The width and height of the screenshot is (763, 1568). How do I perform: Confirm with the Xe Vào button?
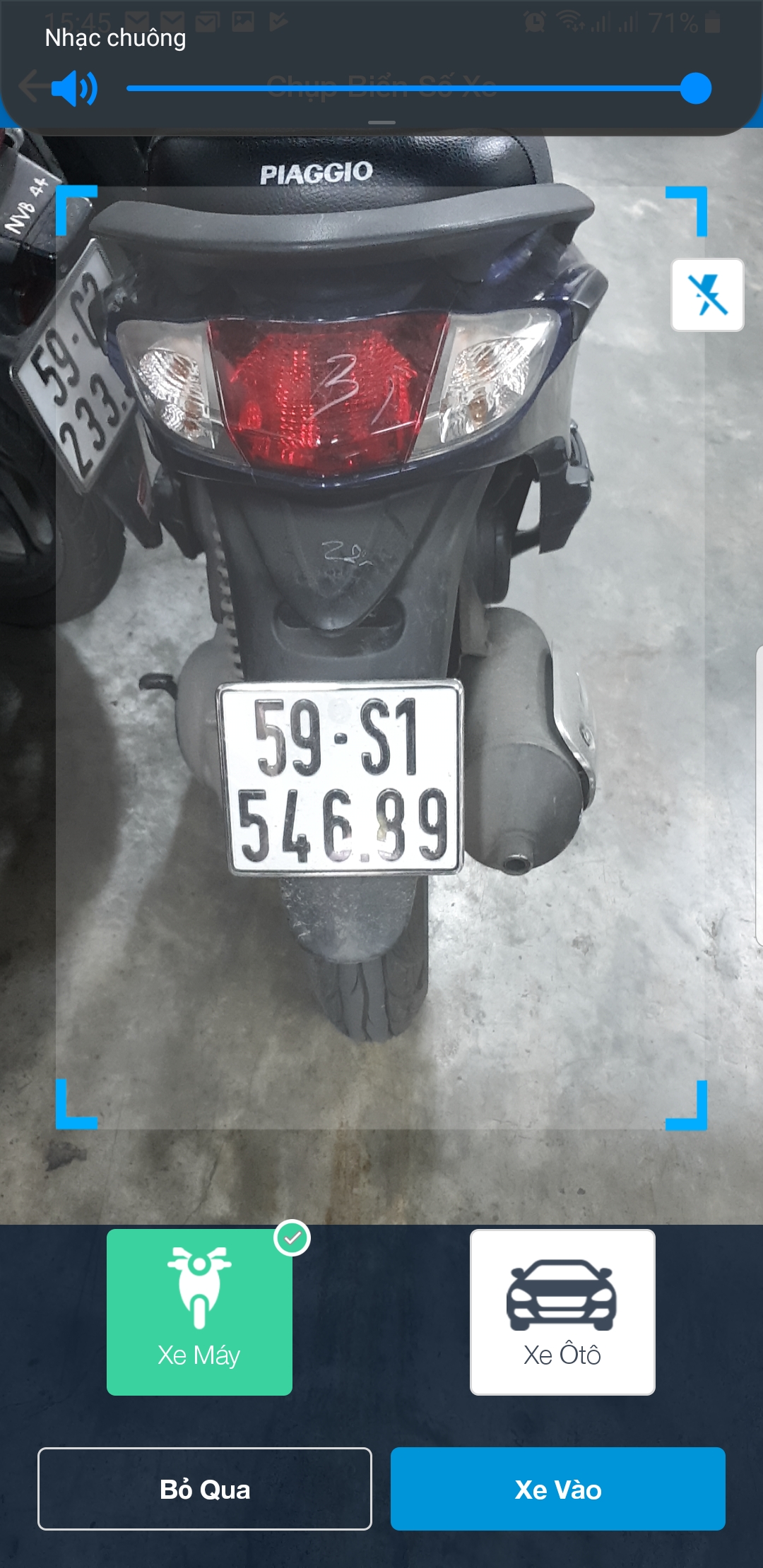[557, 1489]
